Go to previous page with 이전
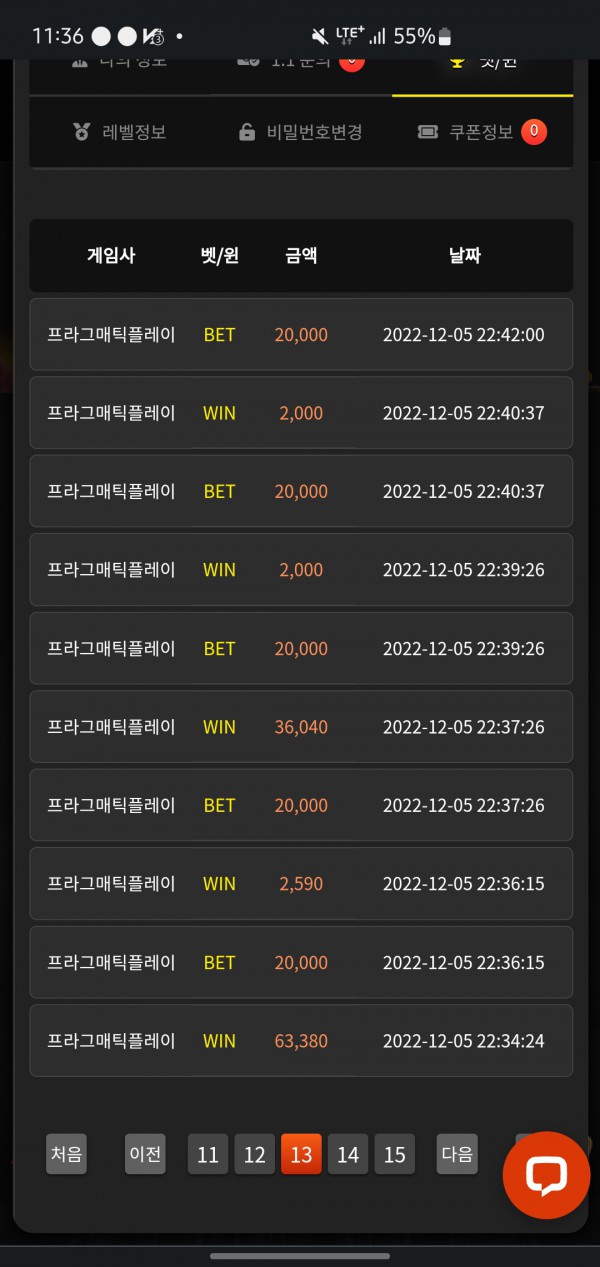The width and height of the screenshot is (600, 1267). 145,1154
